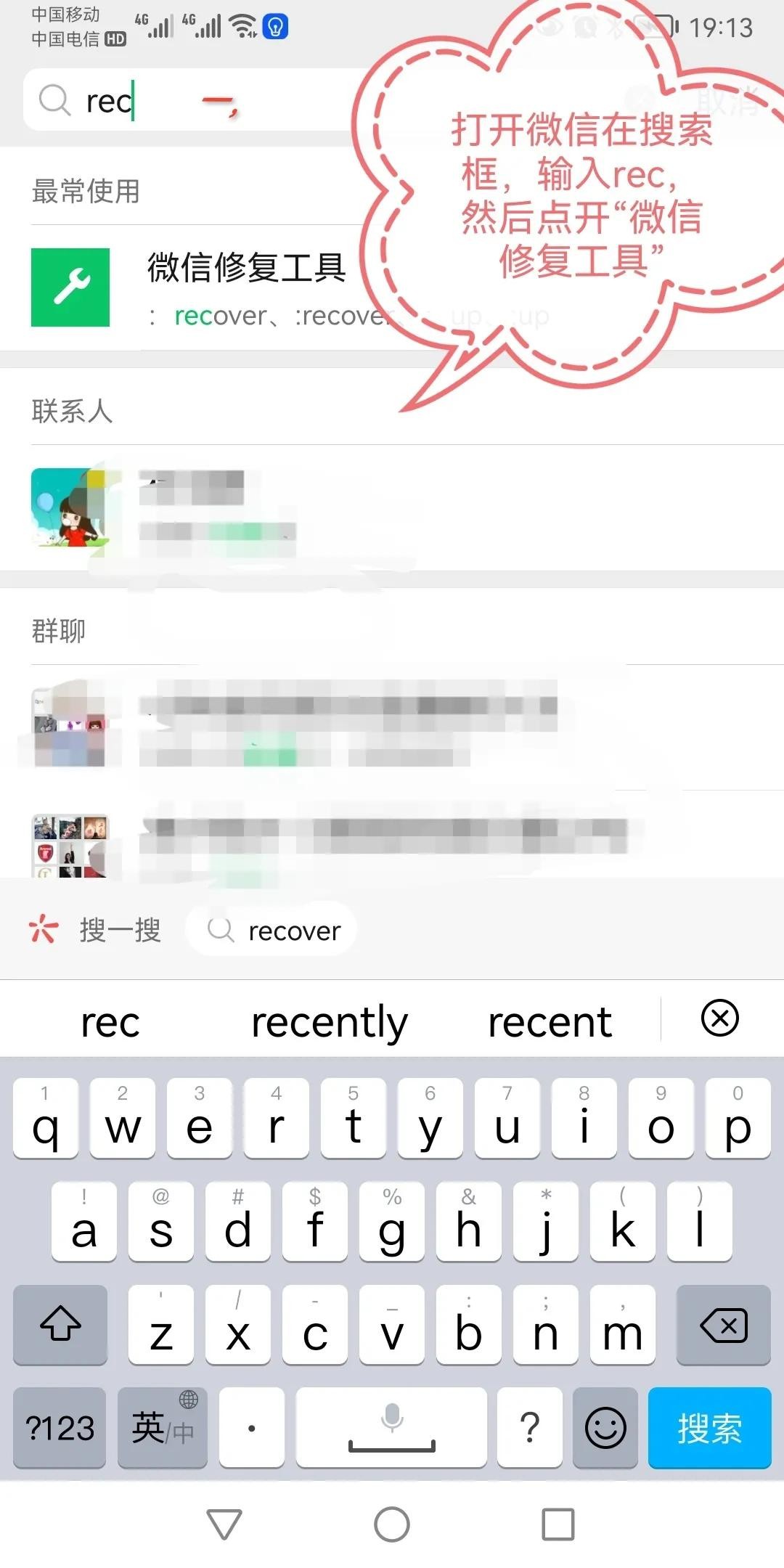Hit the blue 搜索 key
This screenshot has height=1568, width=784.
click(709, 1428)
